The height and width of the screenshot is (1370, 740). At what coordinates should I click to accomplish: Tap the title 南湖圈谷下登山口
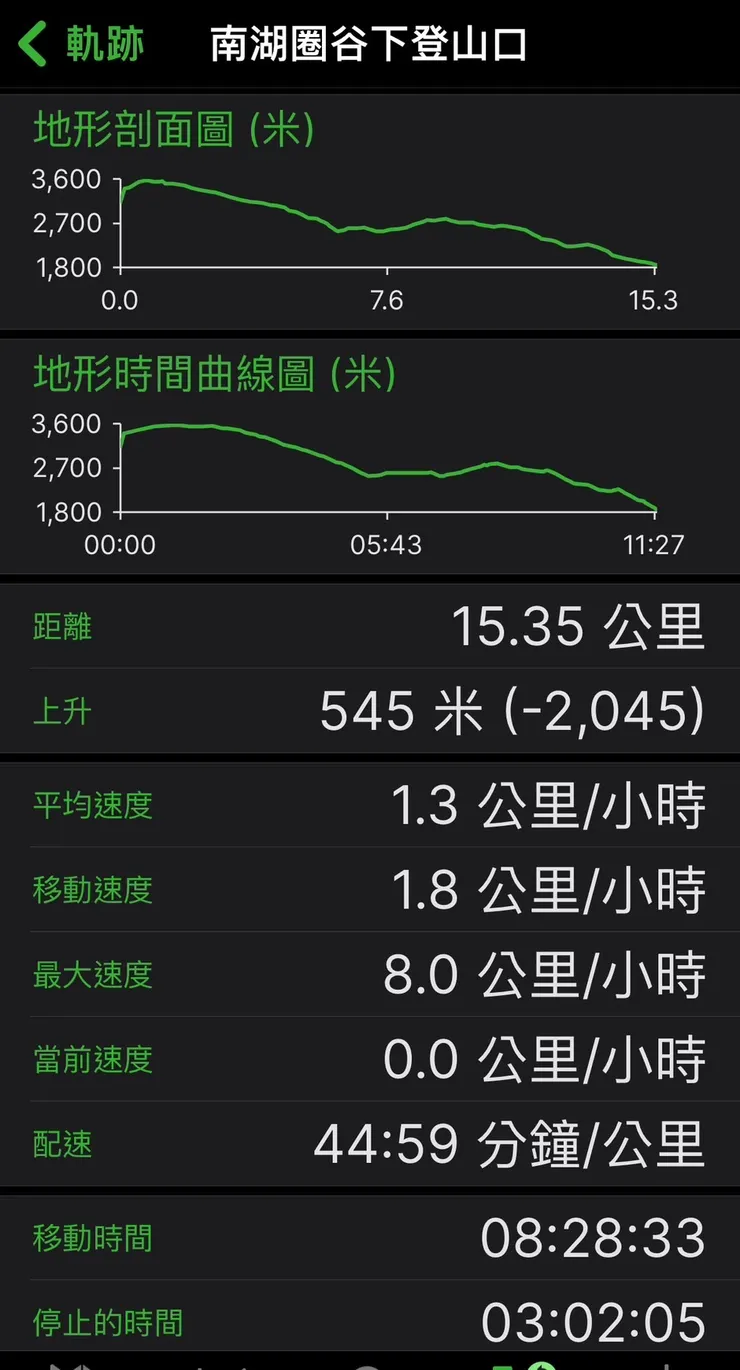370,44
